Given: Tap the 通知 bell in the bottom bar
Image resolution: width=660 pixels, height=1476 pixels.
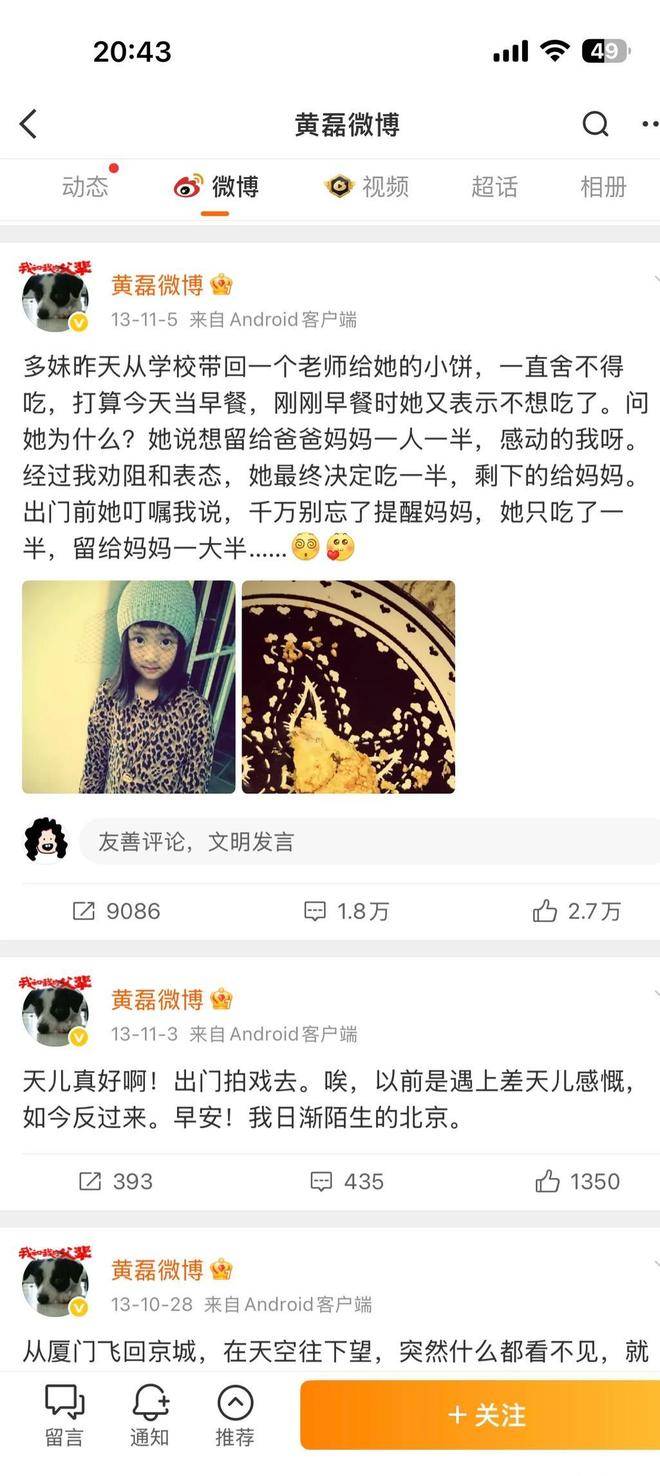Looking at the screenshot, I should (x=150, y=1415).
